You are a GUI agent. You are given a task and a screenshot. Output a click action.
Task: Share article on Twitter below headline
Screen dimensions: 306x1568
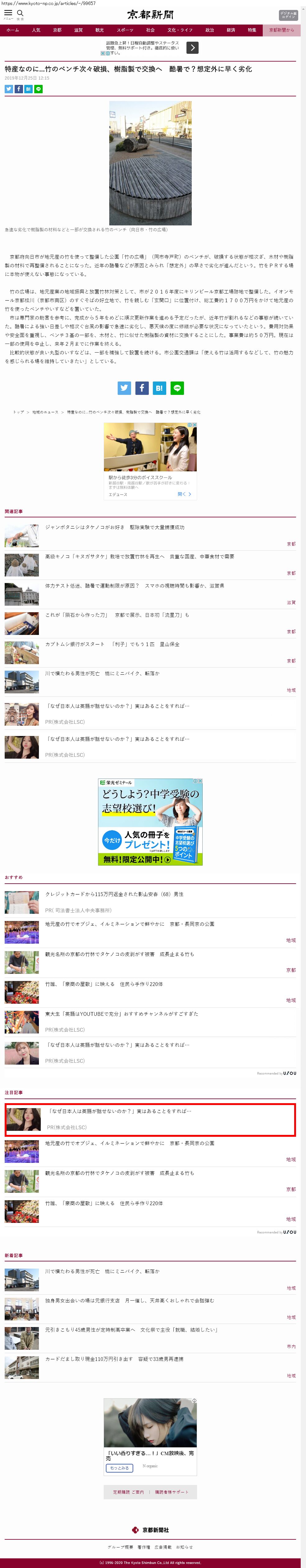pos(8,89)
